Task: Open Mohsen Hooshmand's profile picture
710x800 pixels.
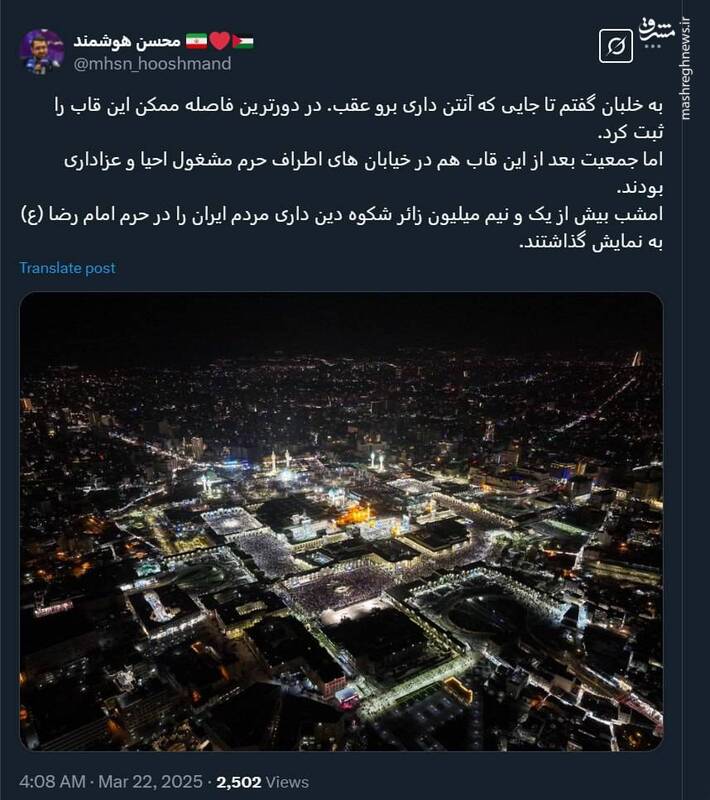Action: (41, 52)
